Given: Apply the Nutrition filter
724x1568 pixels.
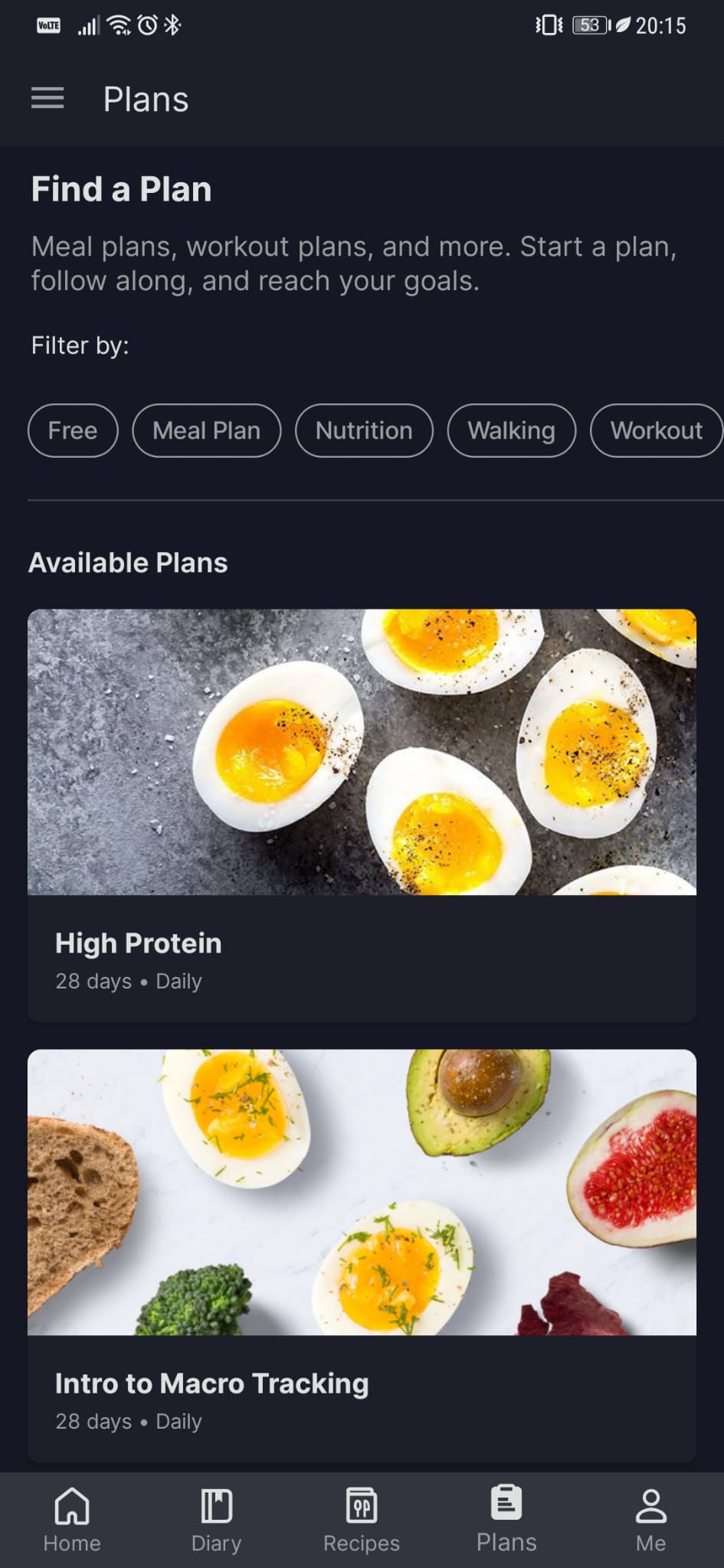Looking at the screenshot, I should pyautogui.click(x=364, y=430).
